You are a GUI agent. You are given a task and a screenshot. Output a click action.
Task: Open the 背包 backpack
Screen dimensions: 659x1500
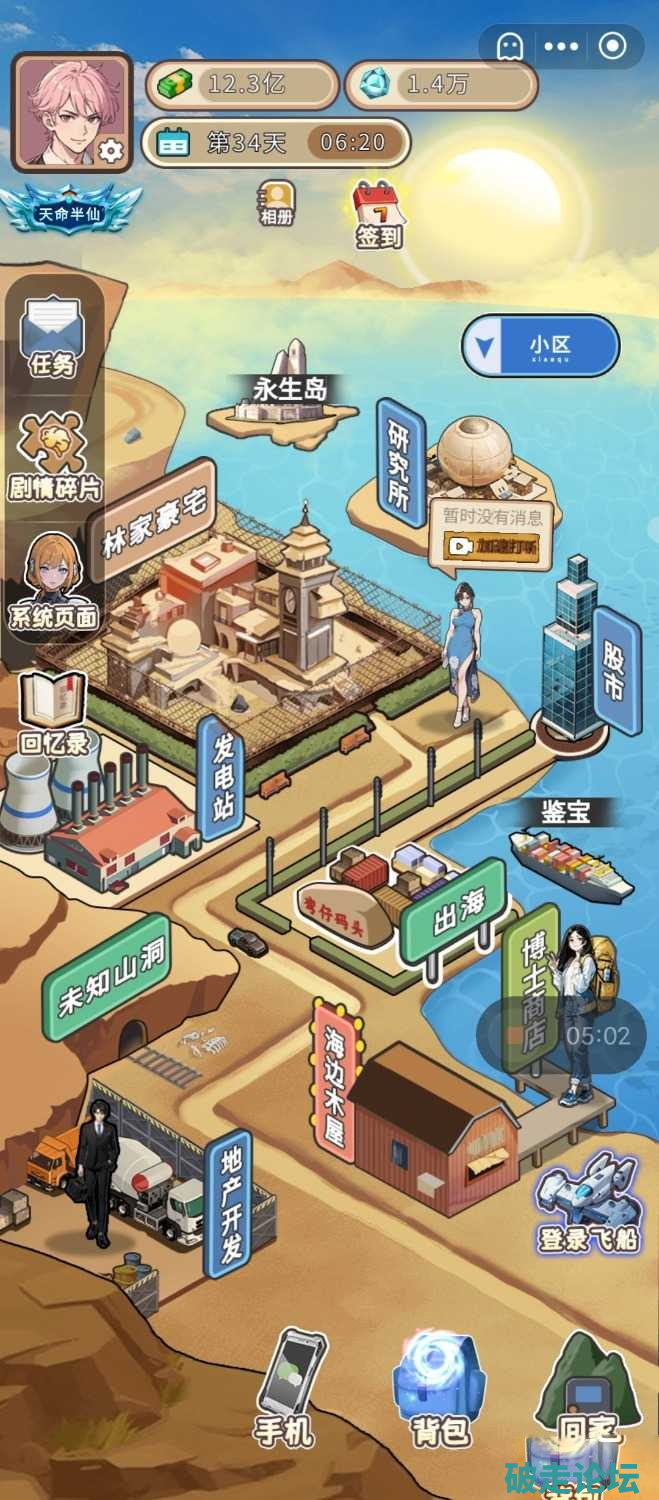(440, 1392)
